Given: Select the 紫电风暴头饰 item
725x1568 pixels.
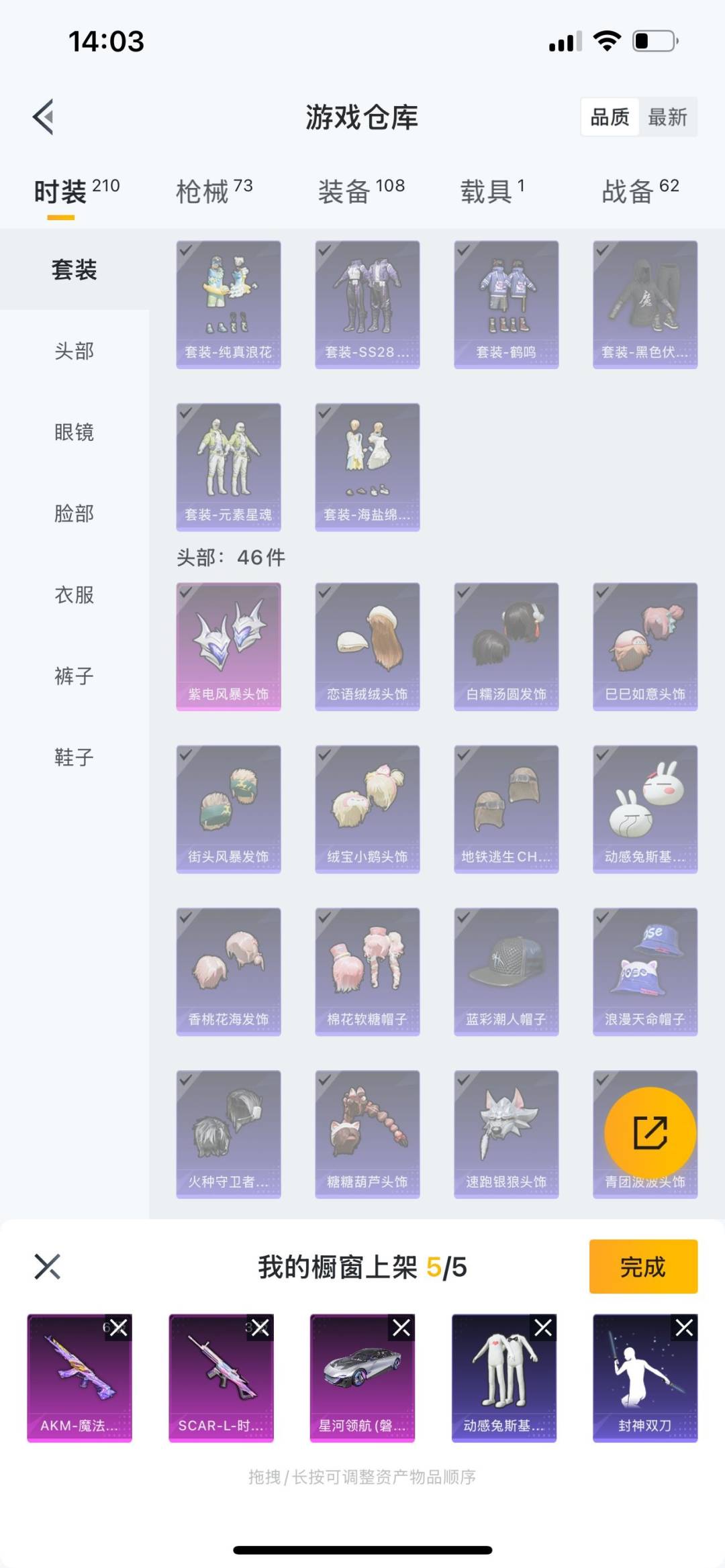Looking at the screenshot, I should pos(228,646).
